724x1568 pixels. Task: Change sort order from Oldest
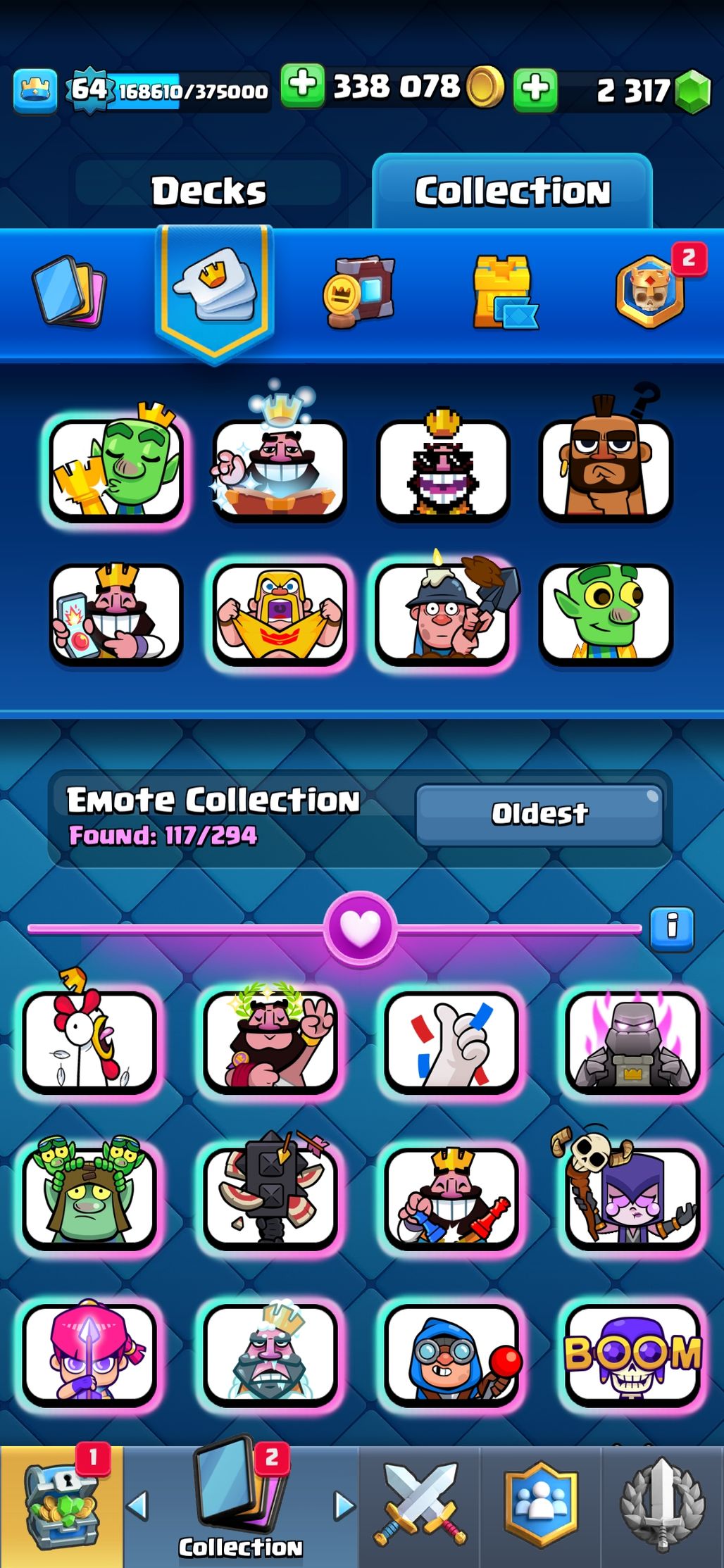539,814
